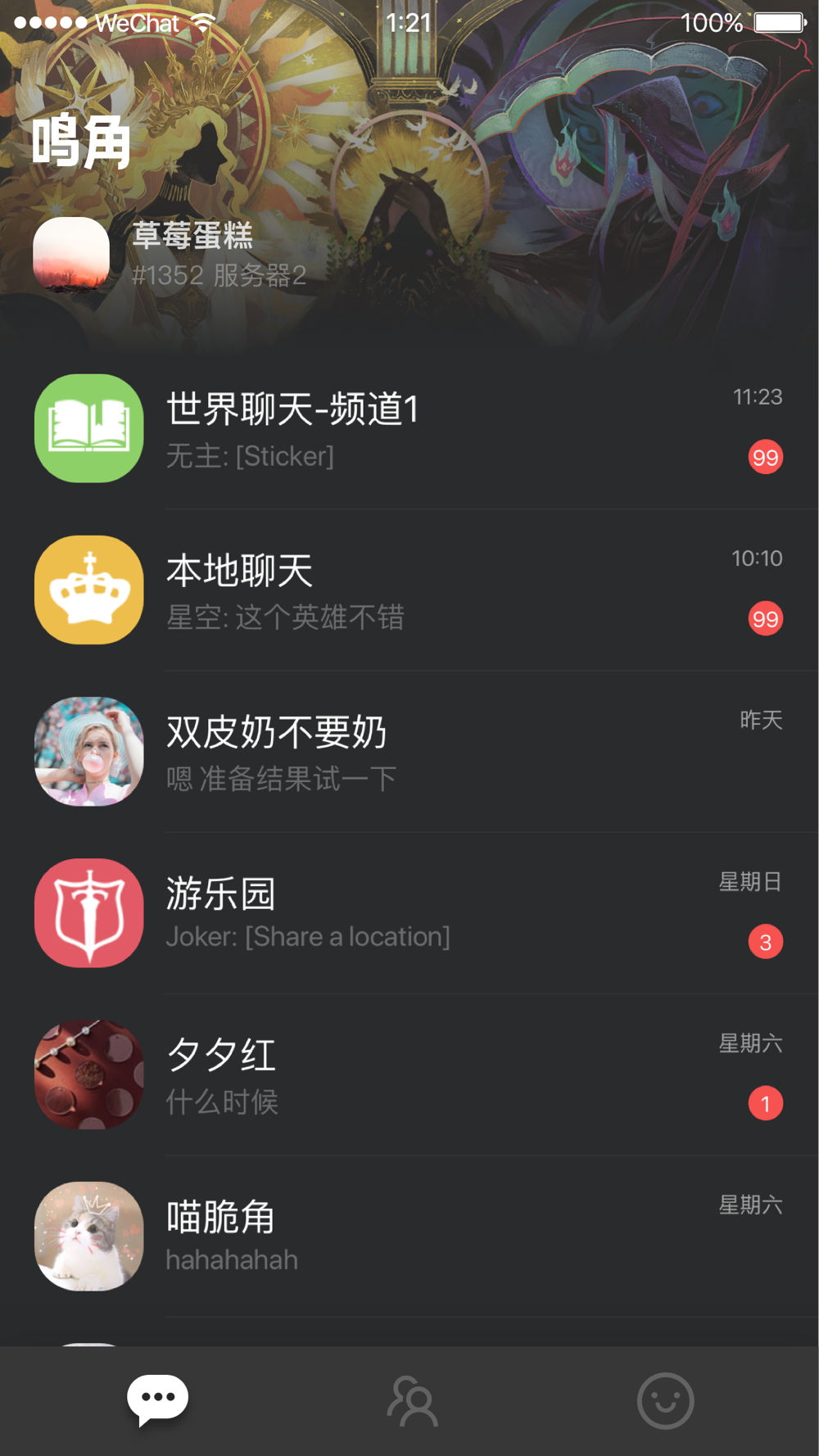The image size is (819, 1456).
Task: Switch to the chats tab
Action: 157,1400
